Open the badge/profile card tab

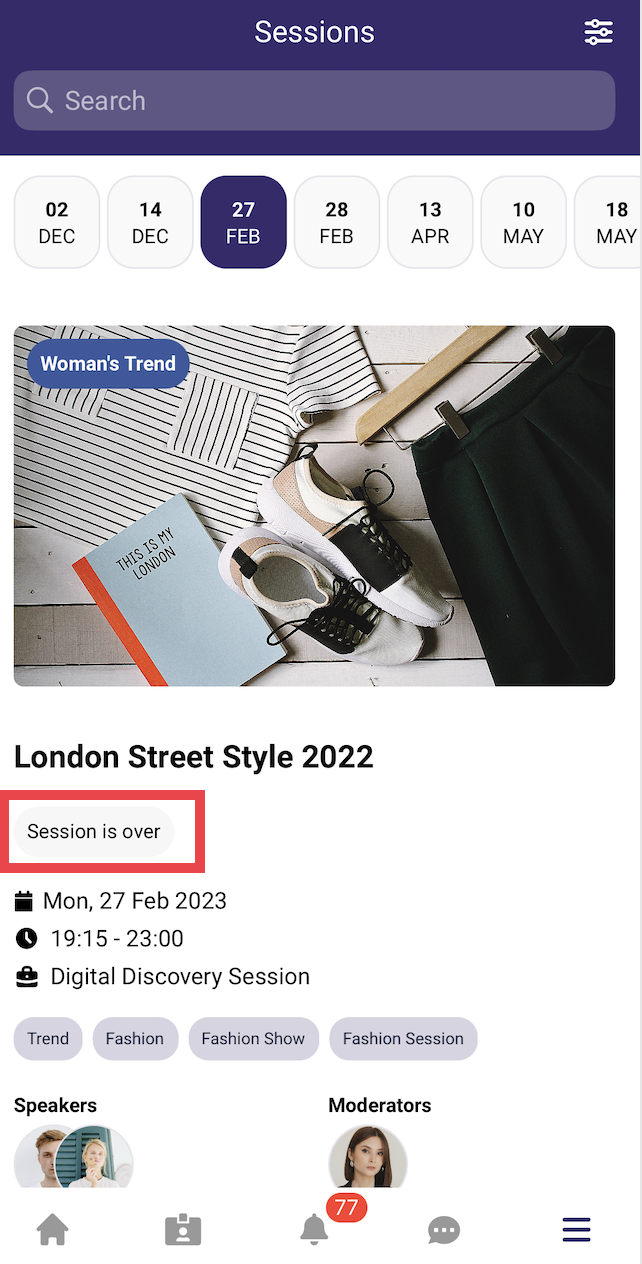pyautogui.click(x=183, y=1229)
